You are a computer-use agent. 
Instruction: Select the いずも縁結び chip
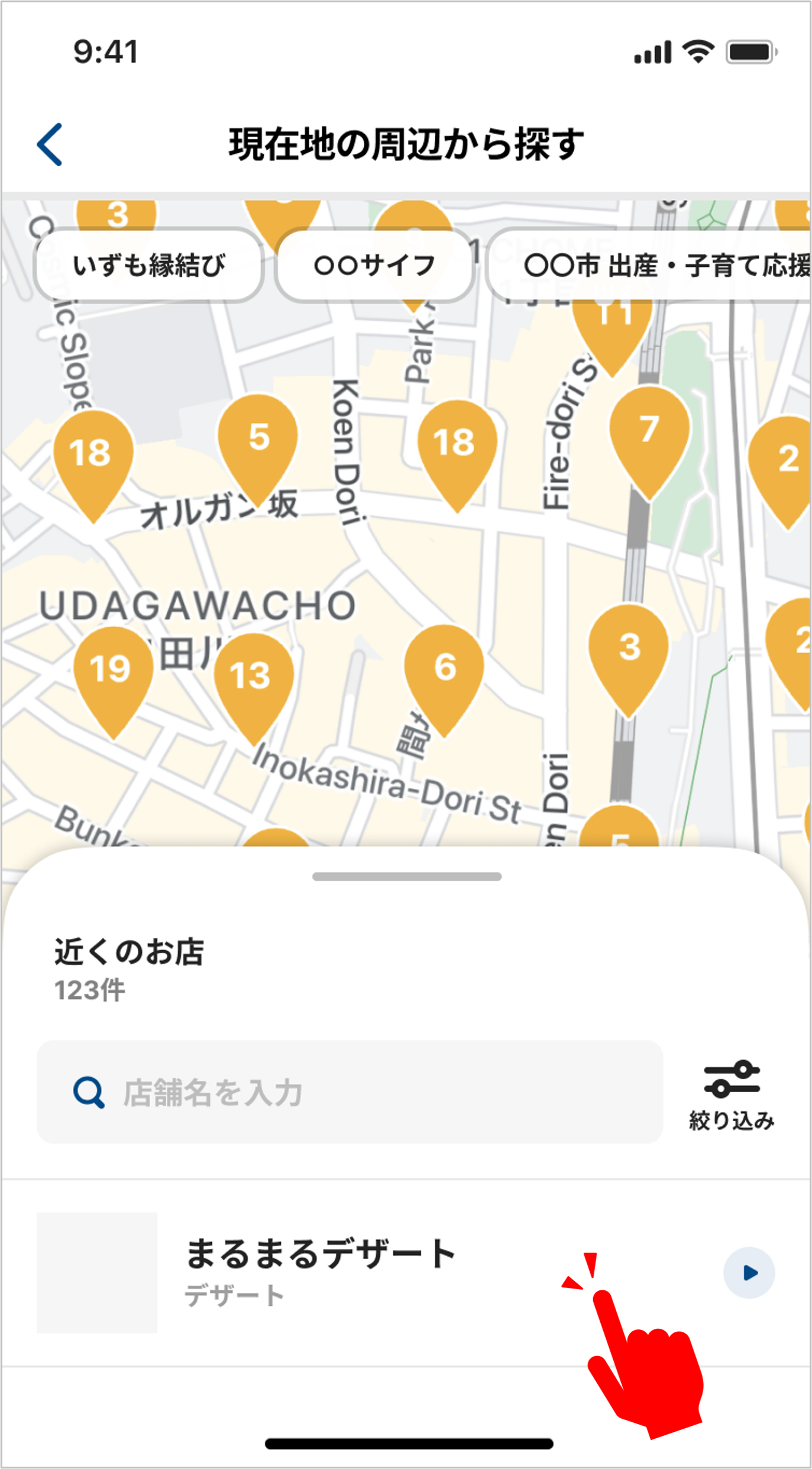point(148,265)
